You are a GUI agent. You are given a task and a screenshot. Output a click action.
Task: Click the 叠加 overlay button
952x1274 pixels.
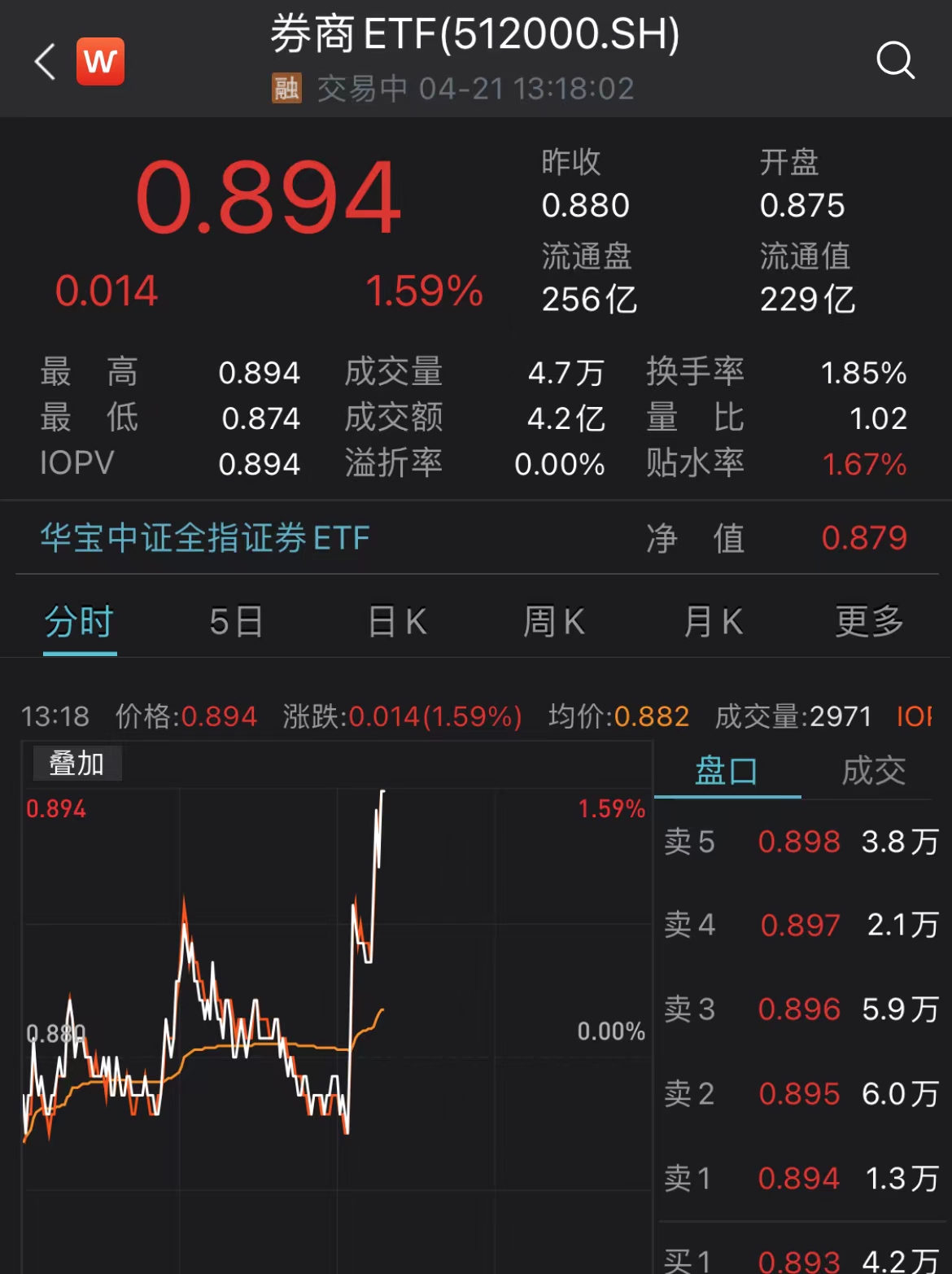76,763
